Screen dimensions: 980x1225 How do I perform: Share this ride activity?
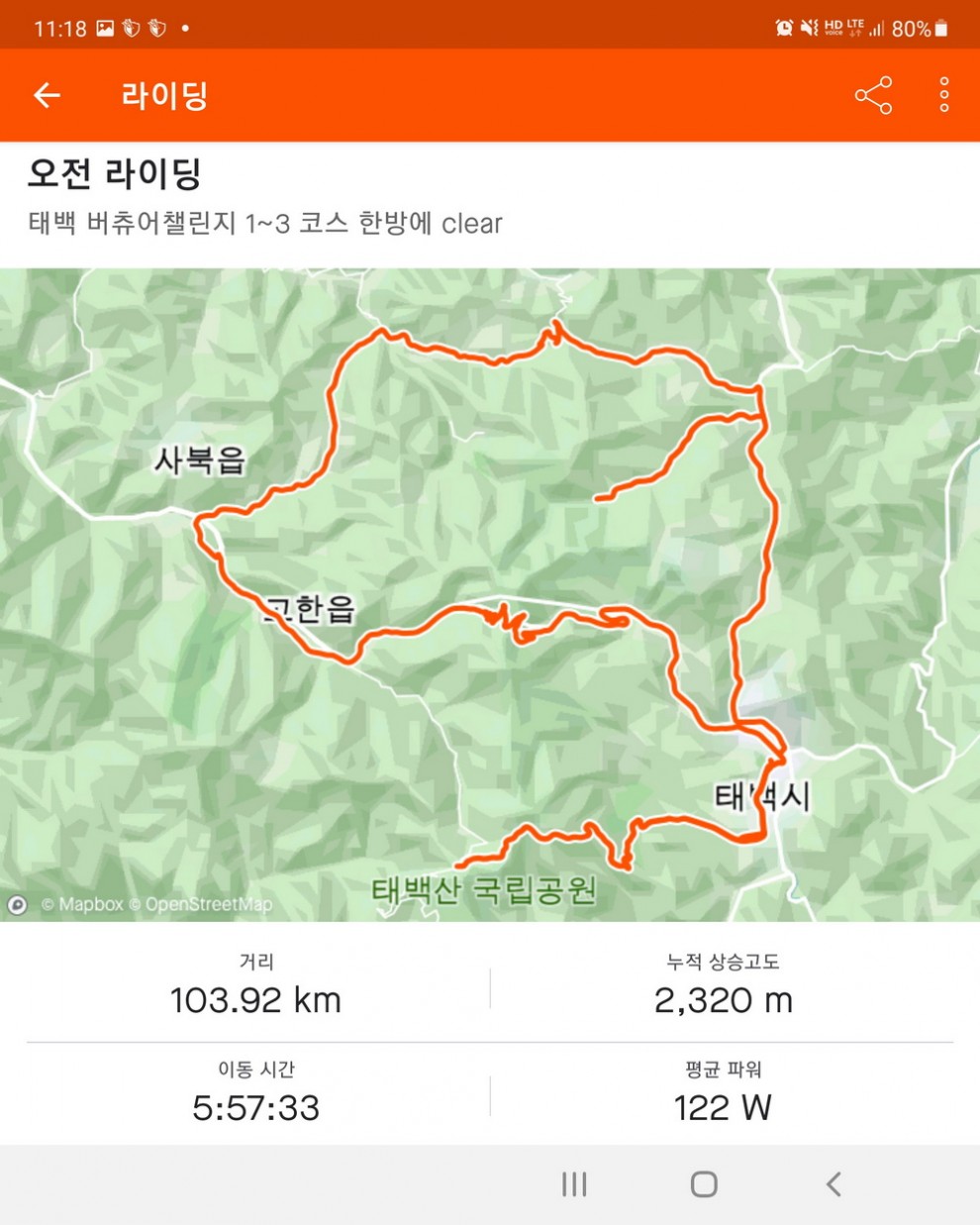click(x=873, y=95)
